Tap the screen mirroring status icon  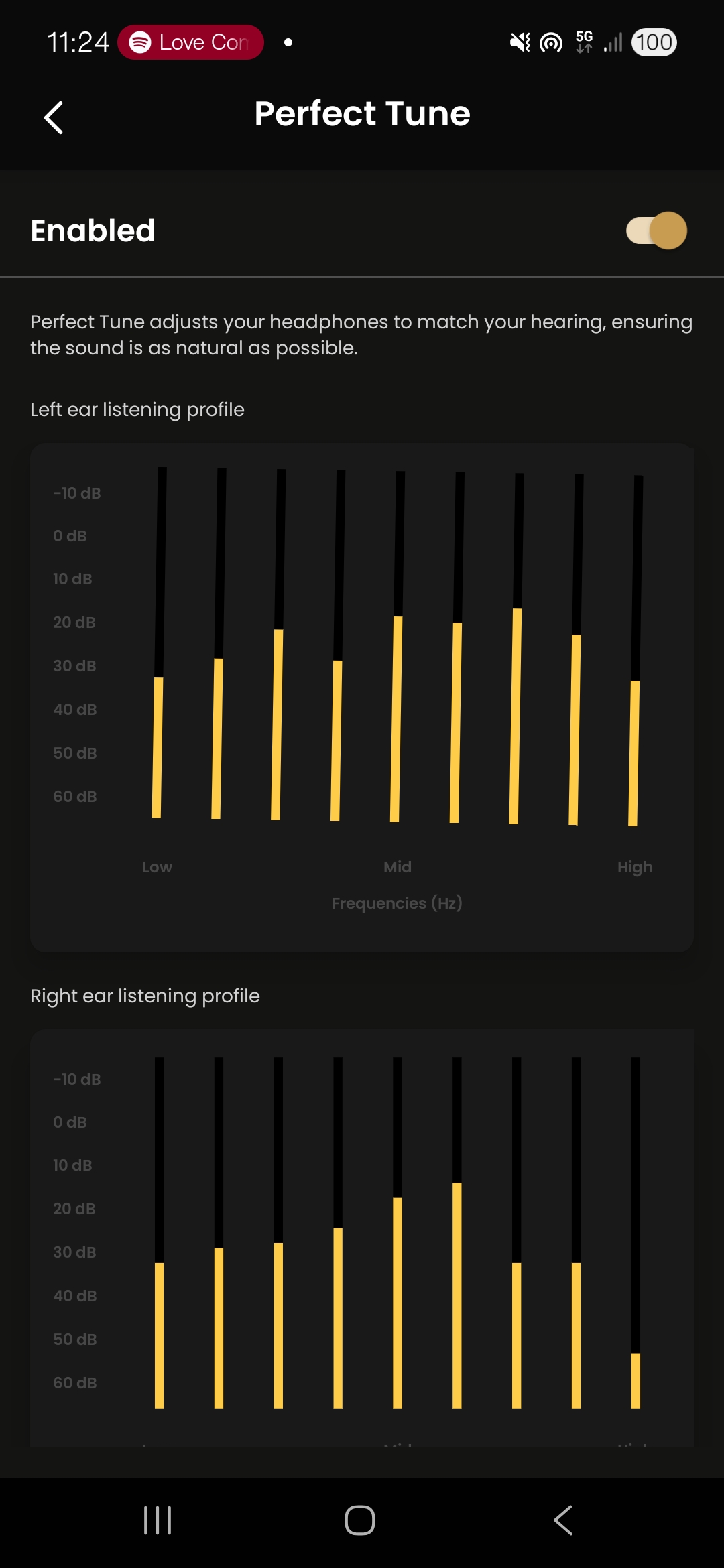tap(550, 42)
